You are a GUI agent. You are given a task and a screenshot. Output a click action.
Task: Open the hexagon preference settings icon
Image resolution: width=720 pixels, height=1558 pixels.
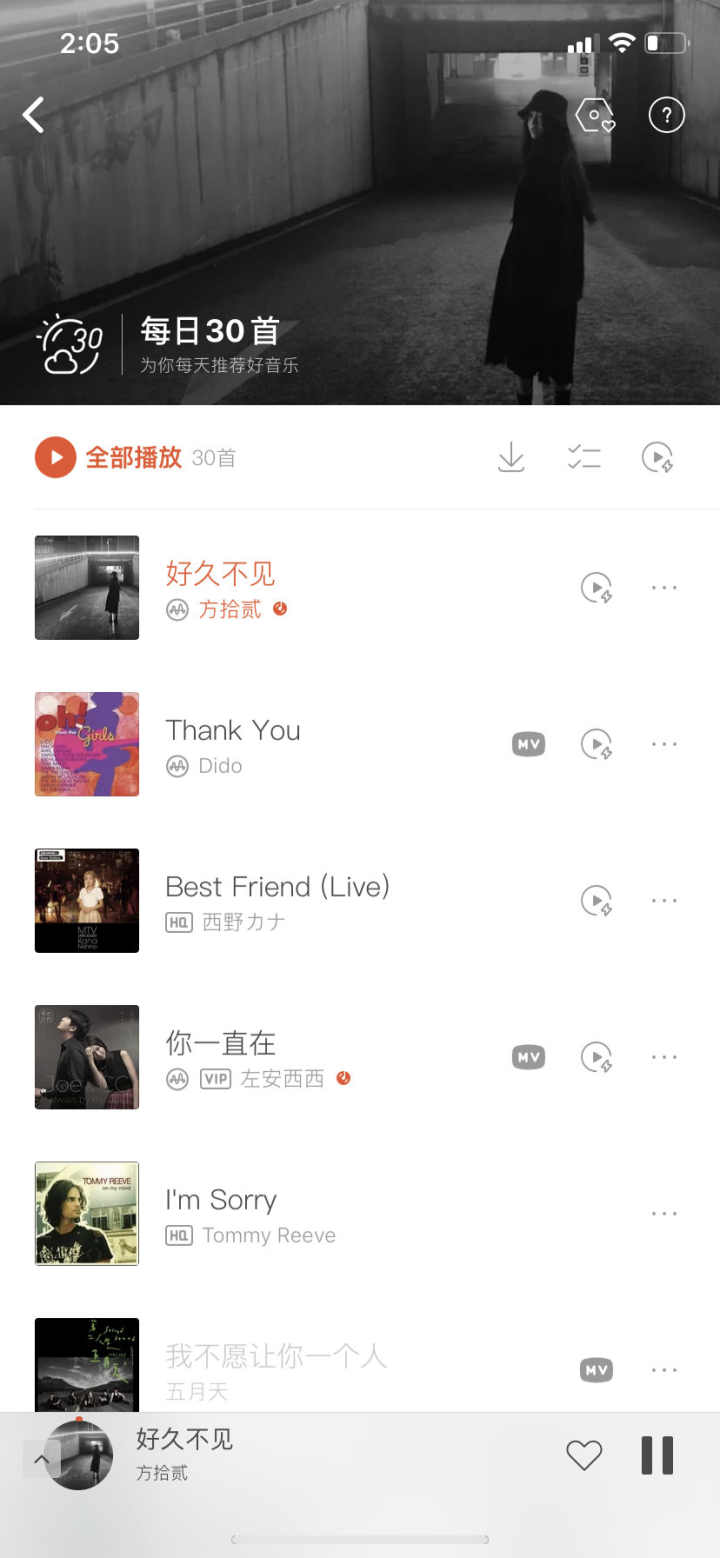coord(595,116)
